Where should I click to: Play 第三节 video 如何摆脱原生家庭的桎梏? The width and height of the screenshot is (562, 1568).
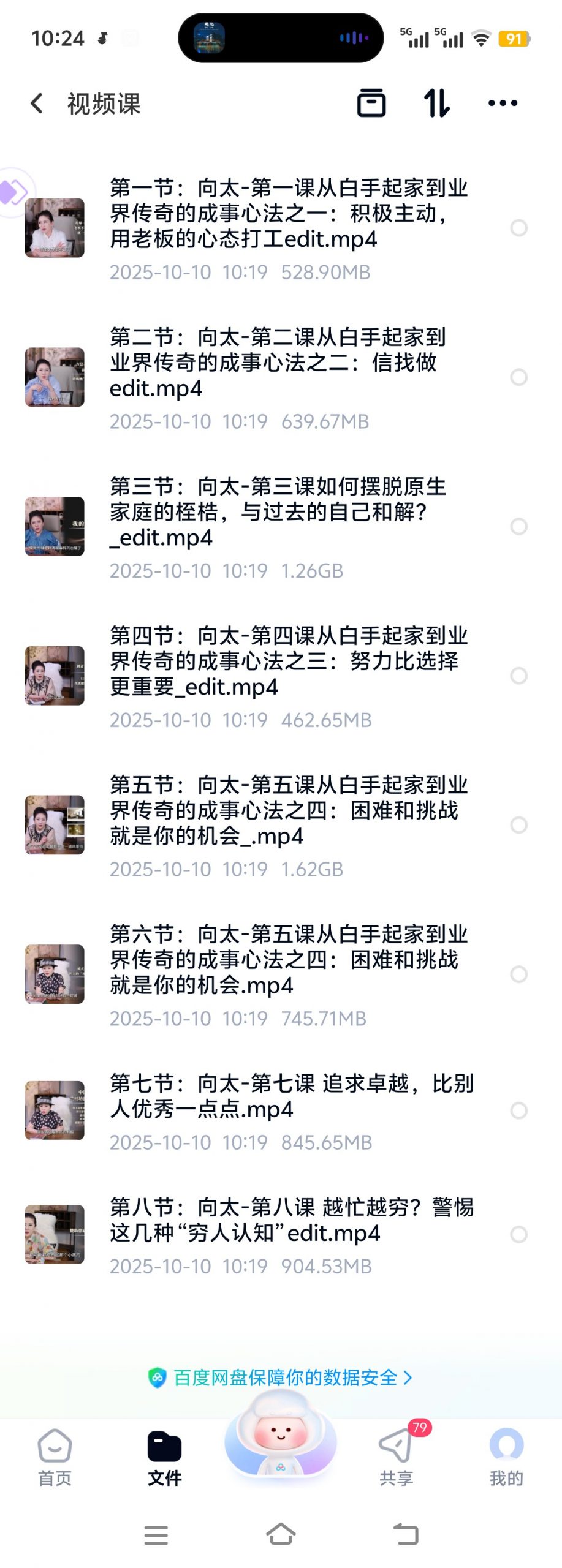(x=277, y=512)
